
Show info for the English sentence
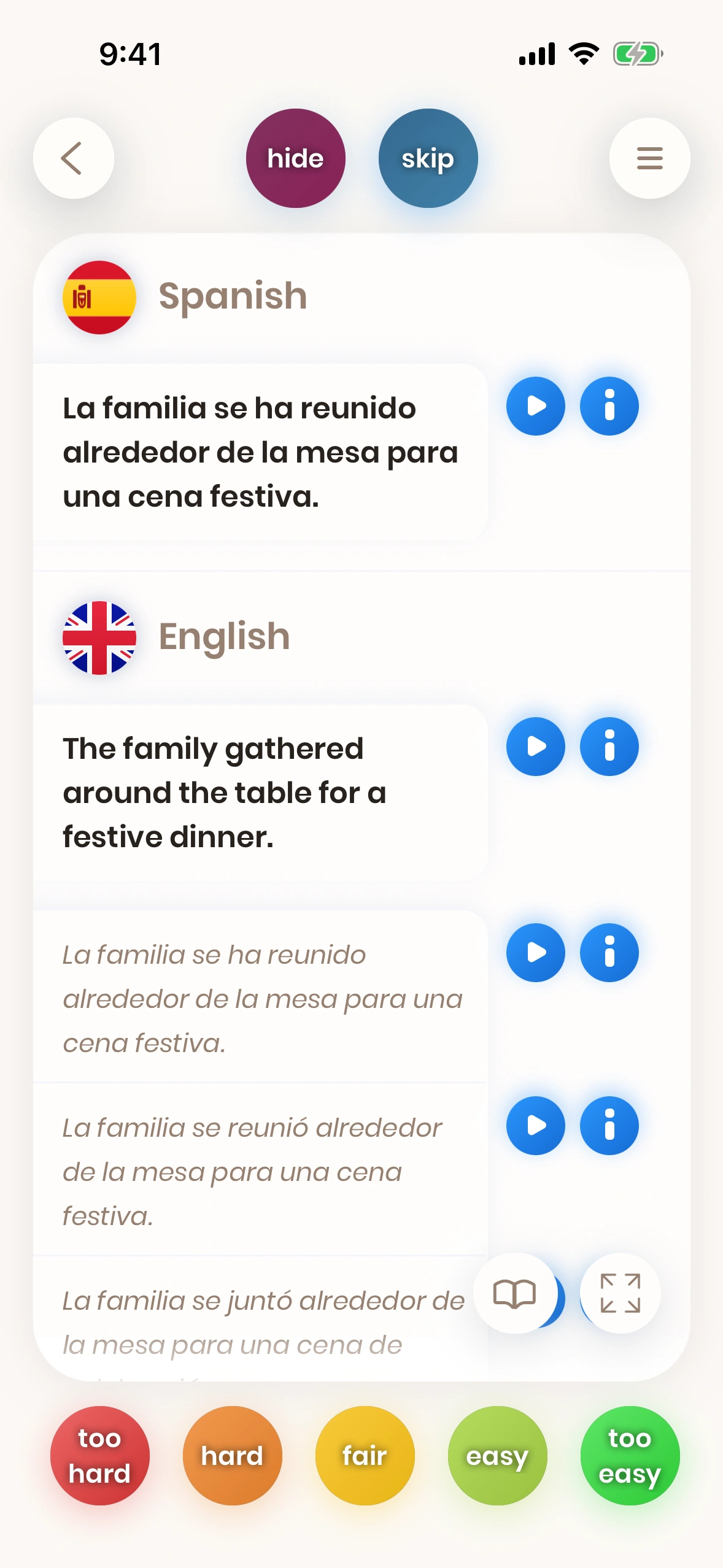coord(609,747)
